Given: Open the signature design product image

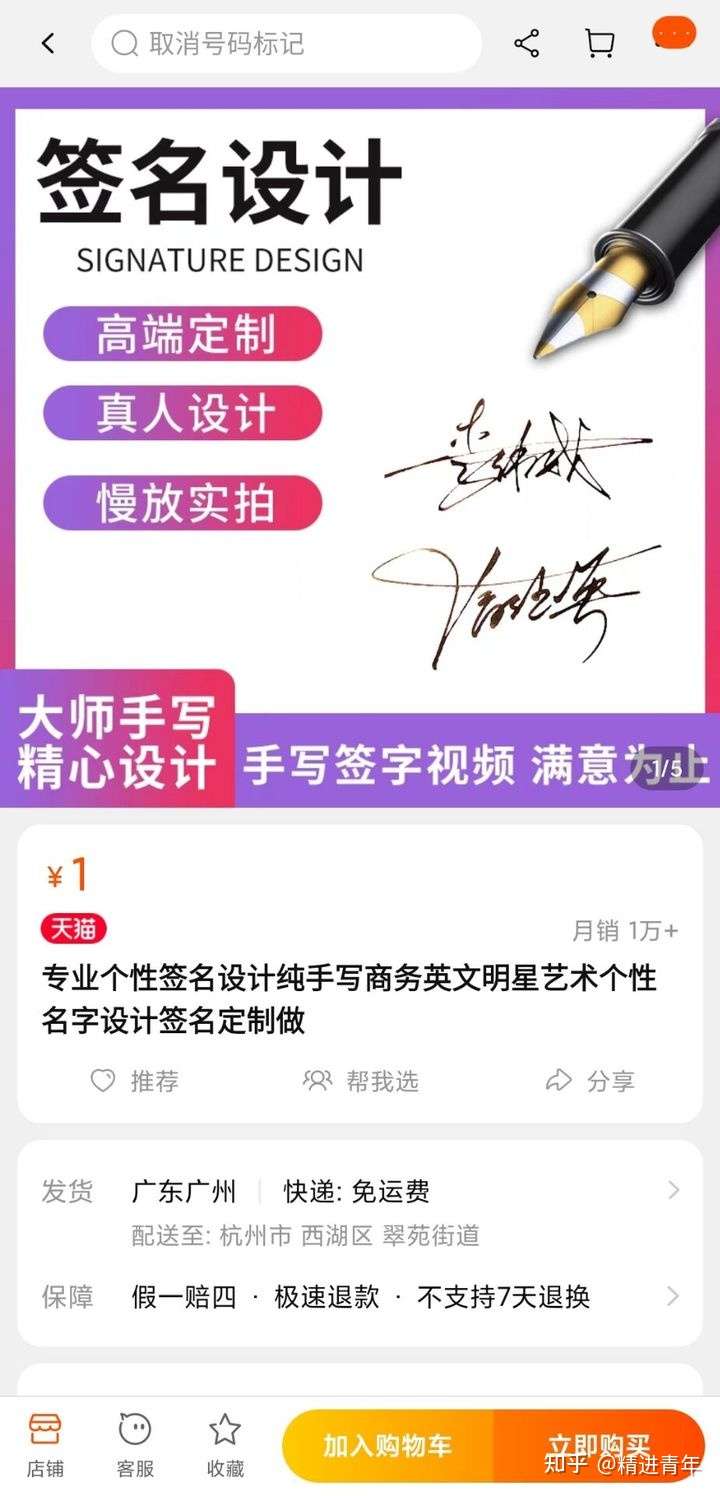Looking at the screenshot, I should 360,447.
